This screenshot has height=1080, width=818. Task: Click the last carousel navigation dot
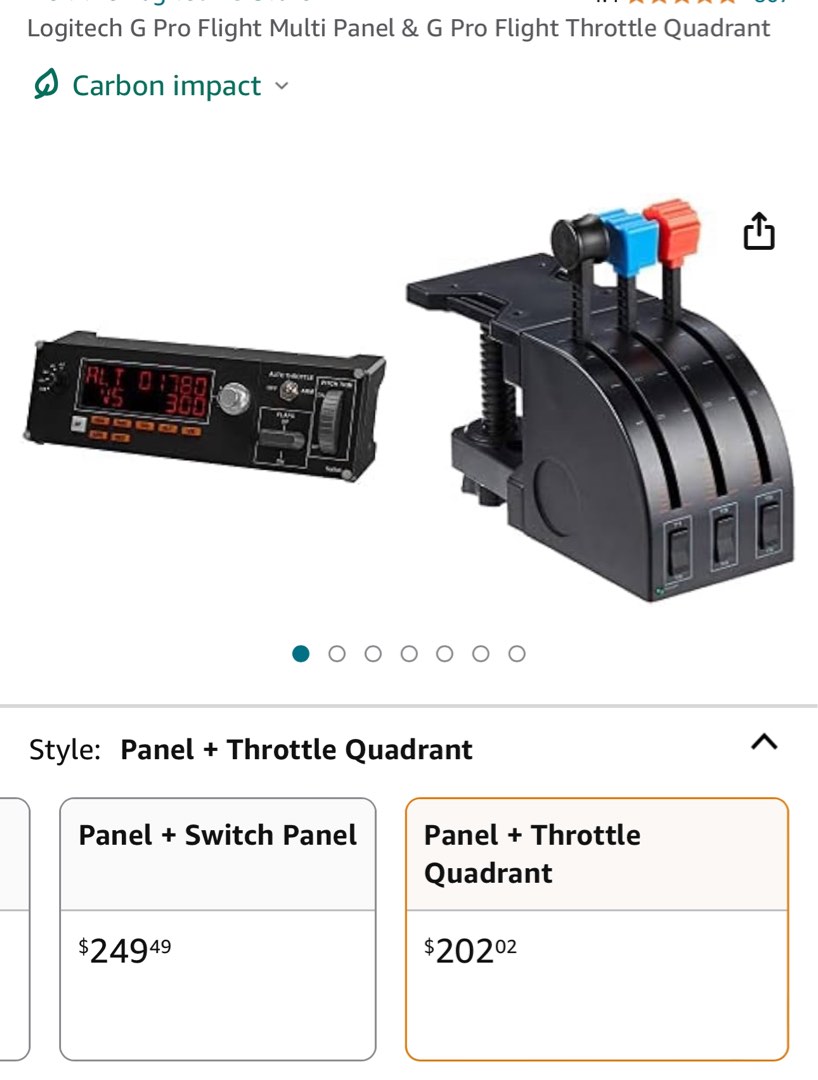518,653
